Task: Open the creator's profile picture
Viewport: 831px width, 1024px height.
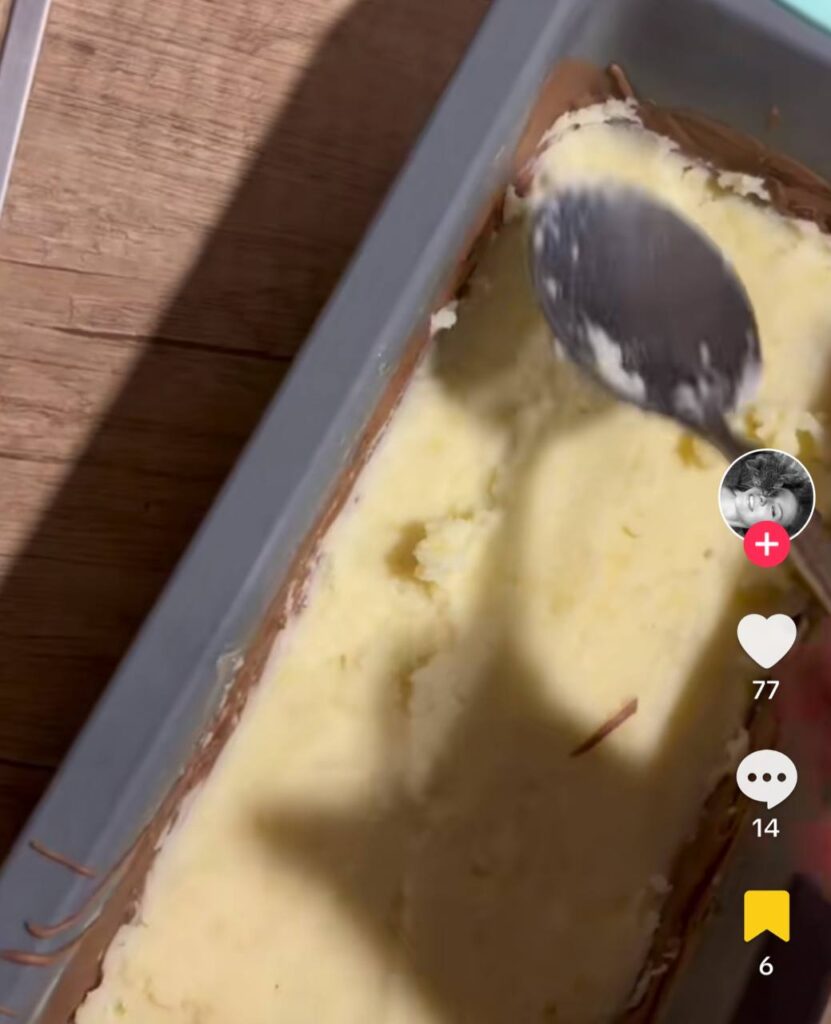Action: (766, 492)
